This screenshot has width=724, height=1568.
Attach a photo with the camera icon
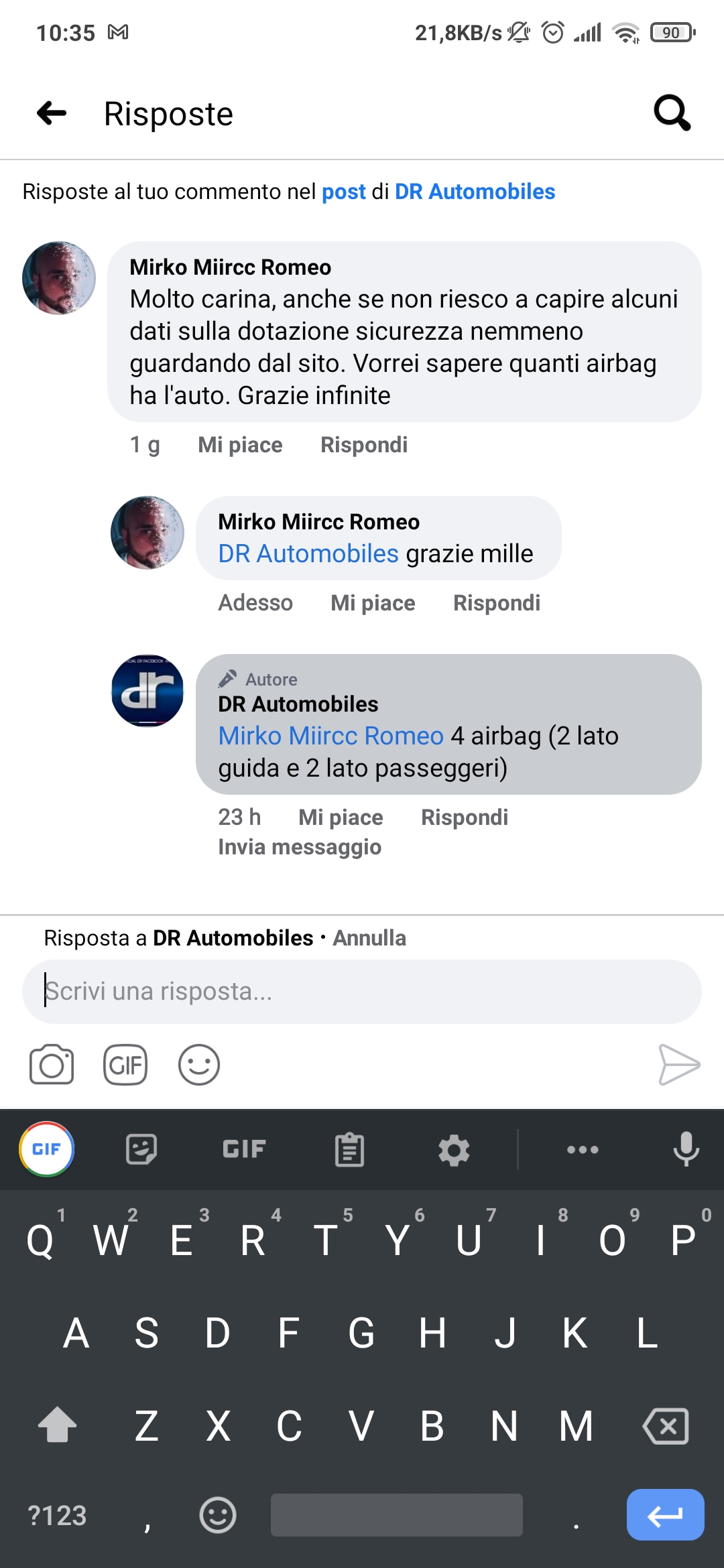coord(52,1065)
